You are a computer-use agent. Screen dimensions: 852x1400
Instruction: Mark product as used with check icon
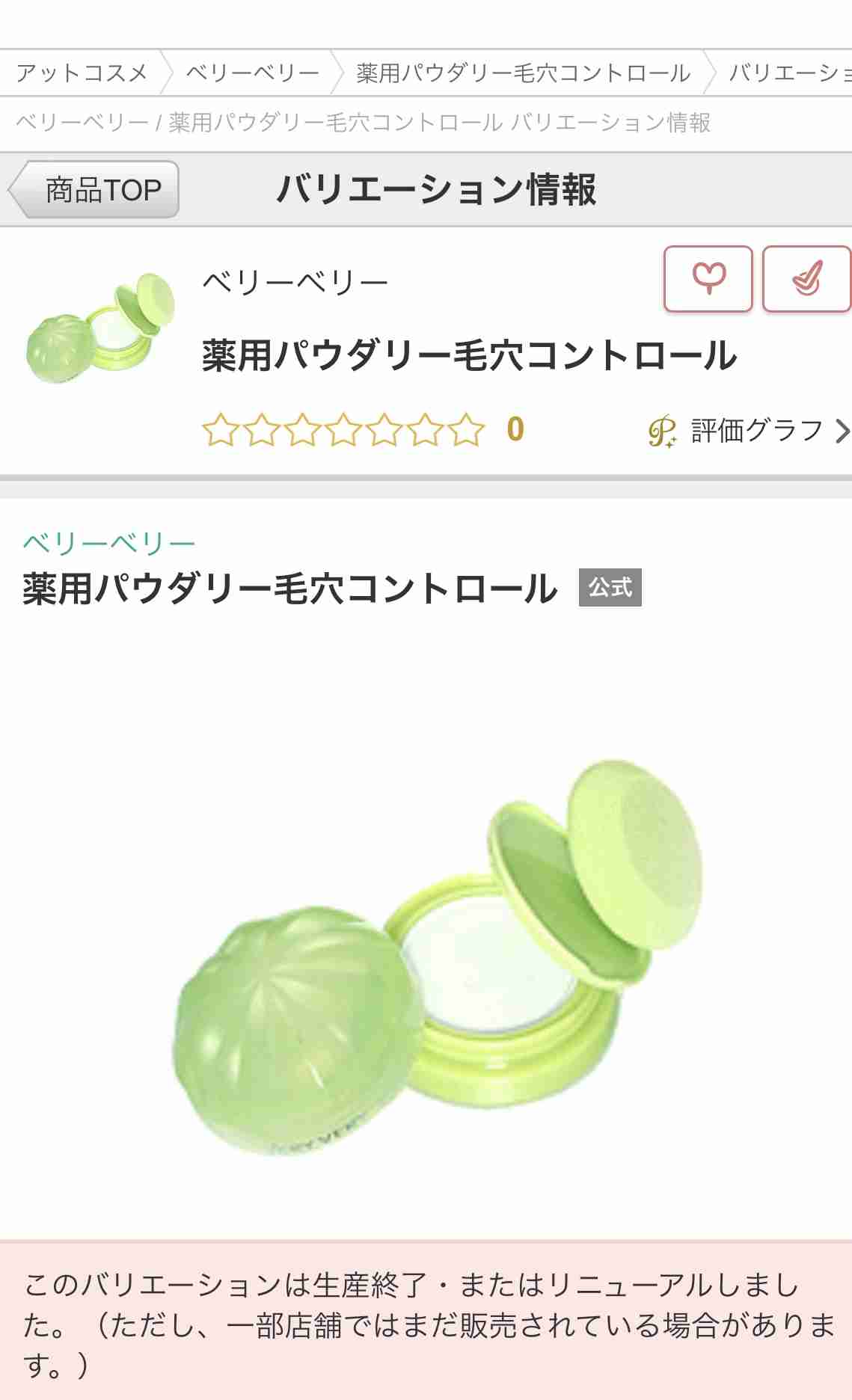[x=806, y=279]
